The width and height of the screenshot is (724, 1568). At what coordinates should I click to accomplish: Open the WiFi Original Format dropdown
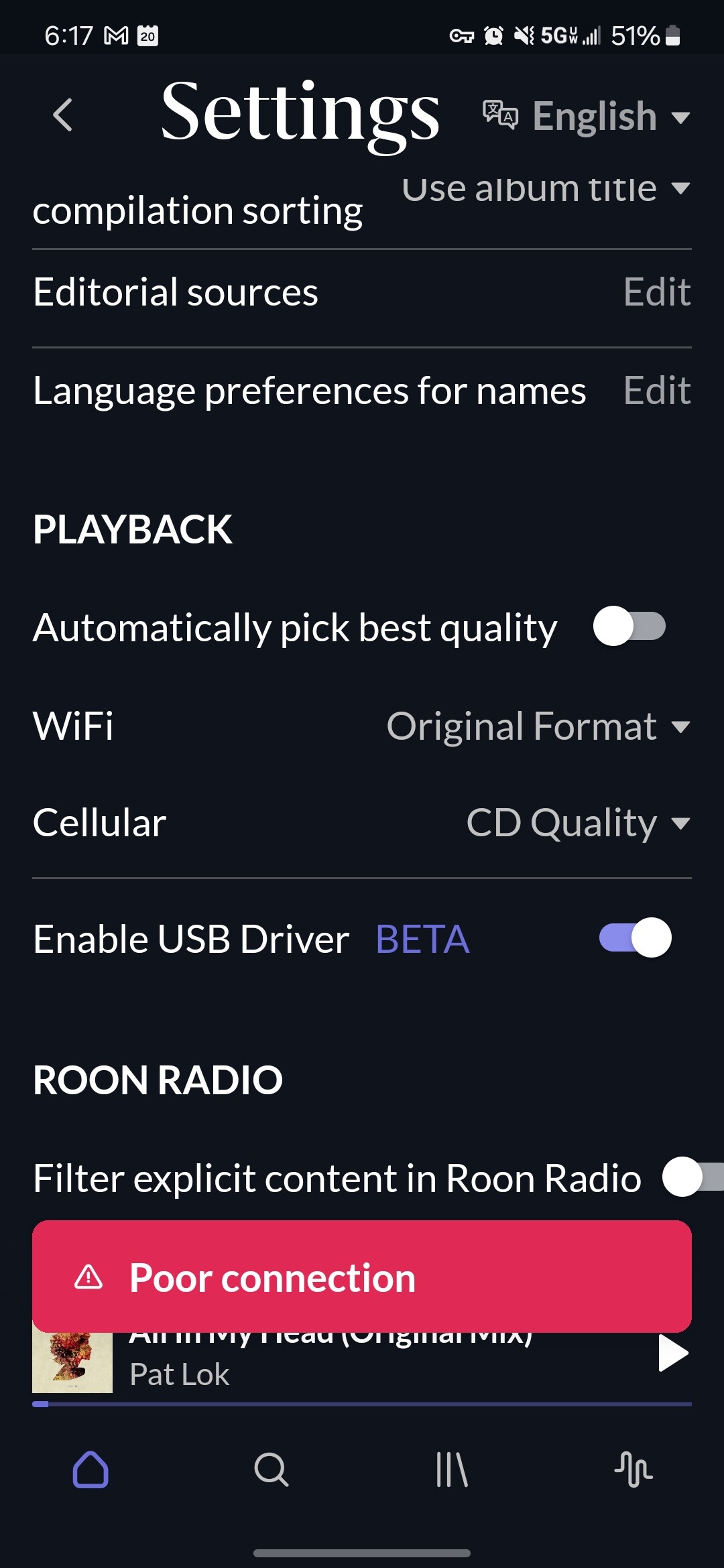tap(538, 726)
